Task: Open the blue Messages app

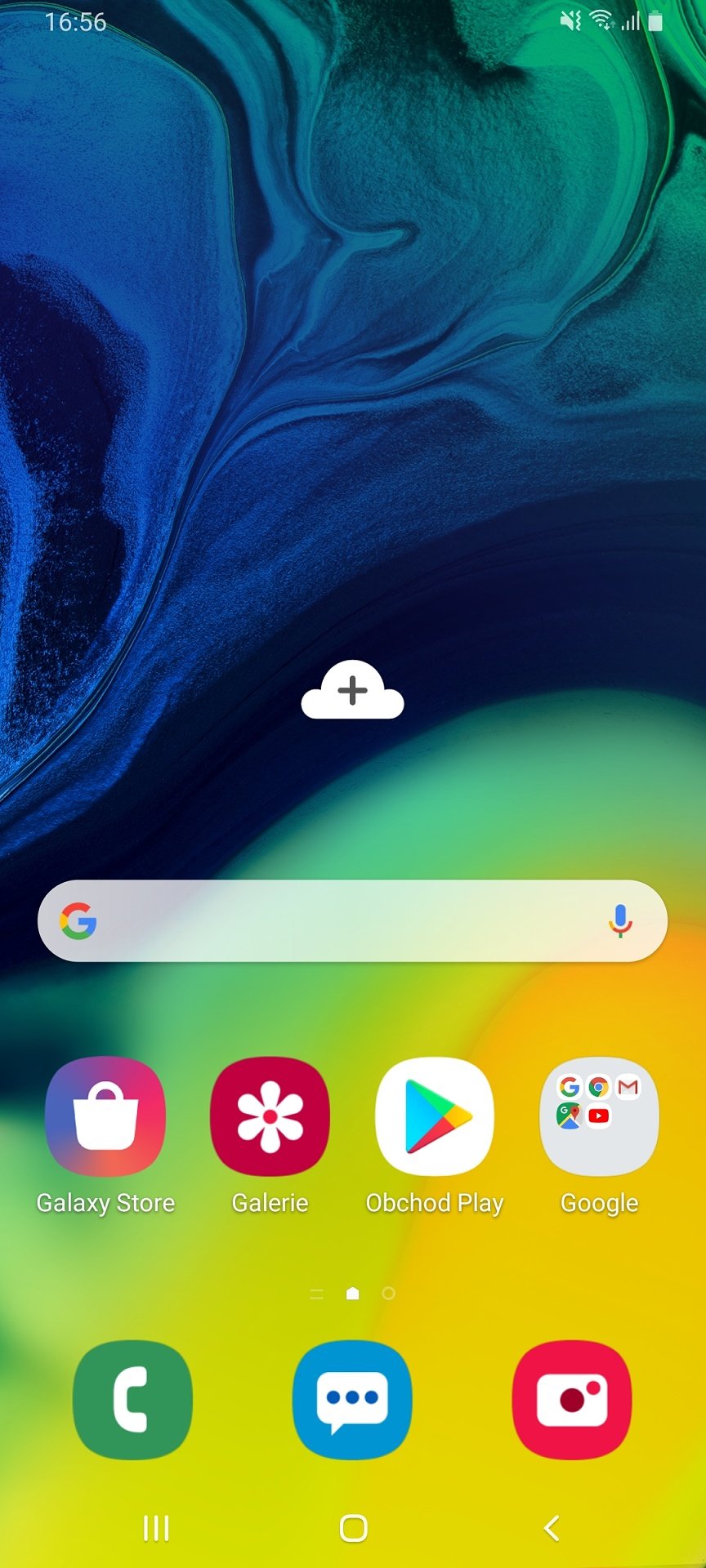Action: tap(352, 1400)
